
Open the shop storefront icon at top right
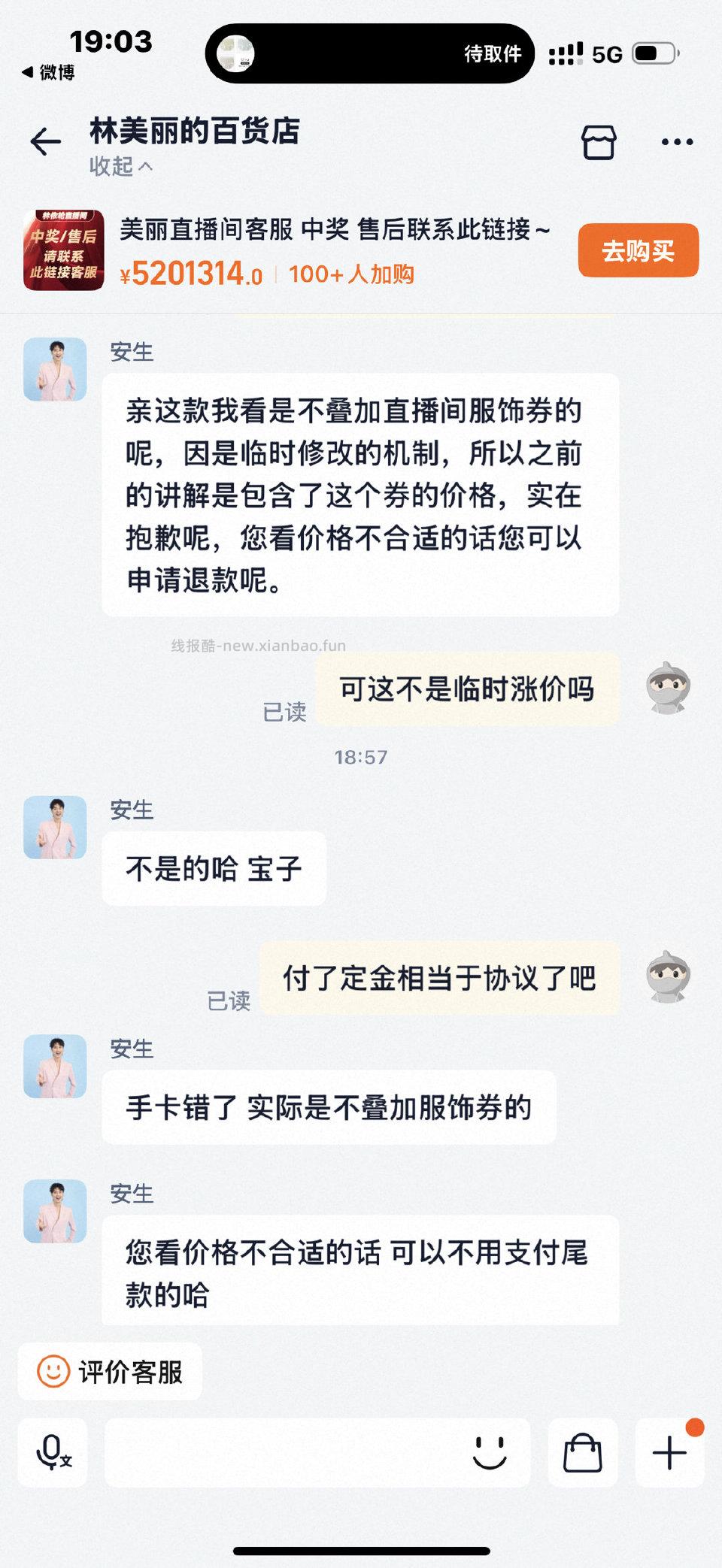(598, 141)
